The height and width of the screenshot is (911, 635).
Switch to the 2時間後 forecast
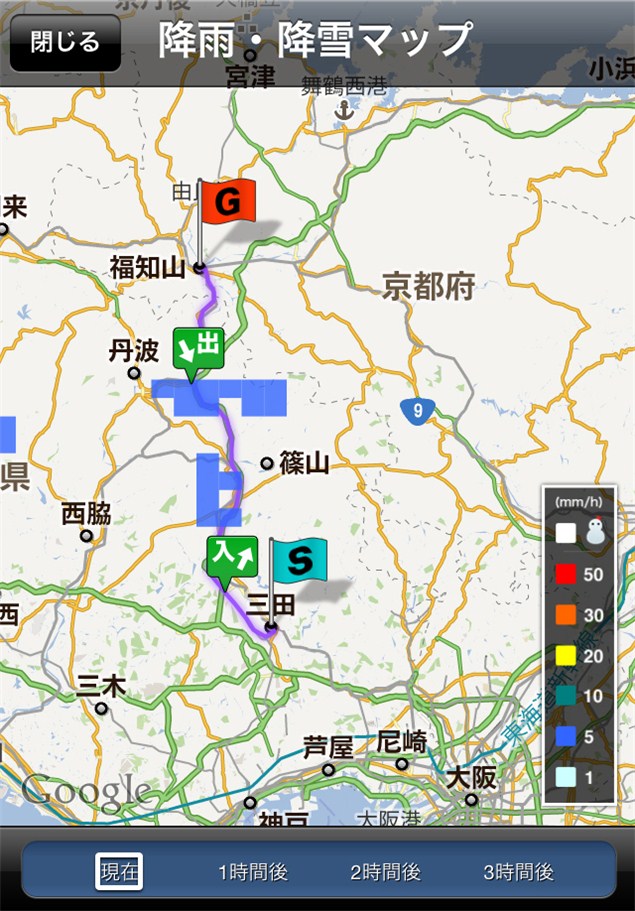(385, 871)
